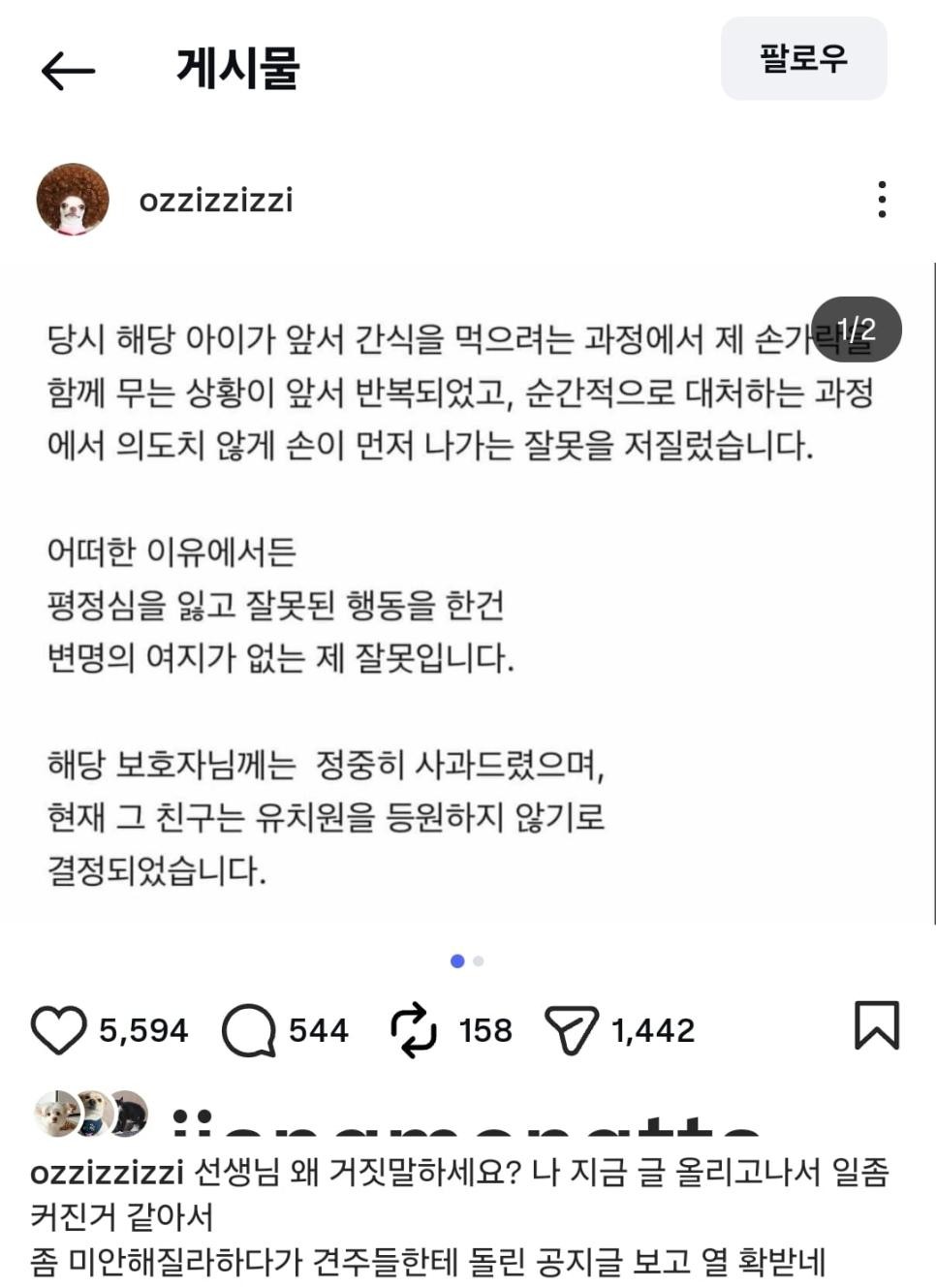Image resolution: width=936 pixels, height=1288 pixels.
Task: Go back using the arrow
Action: click(x=68, y=71)
